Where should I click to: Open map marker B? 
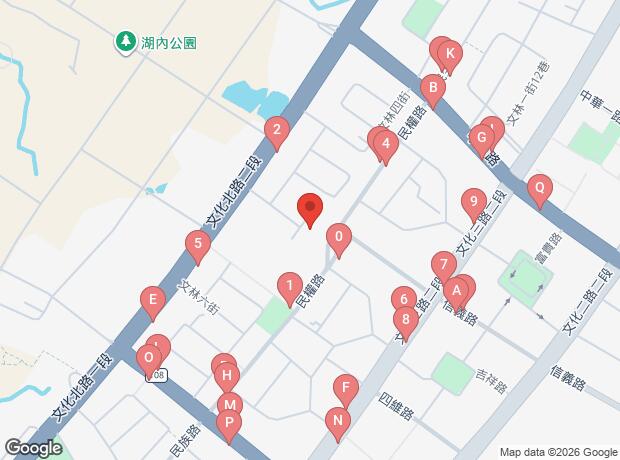(x=433, y=91)
